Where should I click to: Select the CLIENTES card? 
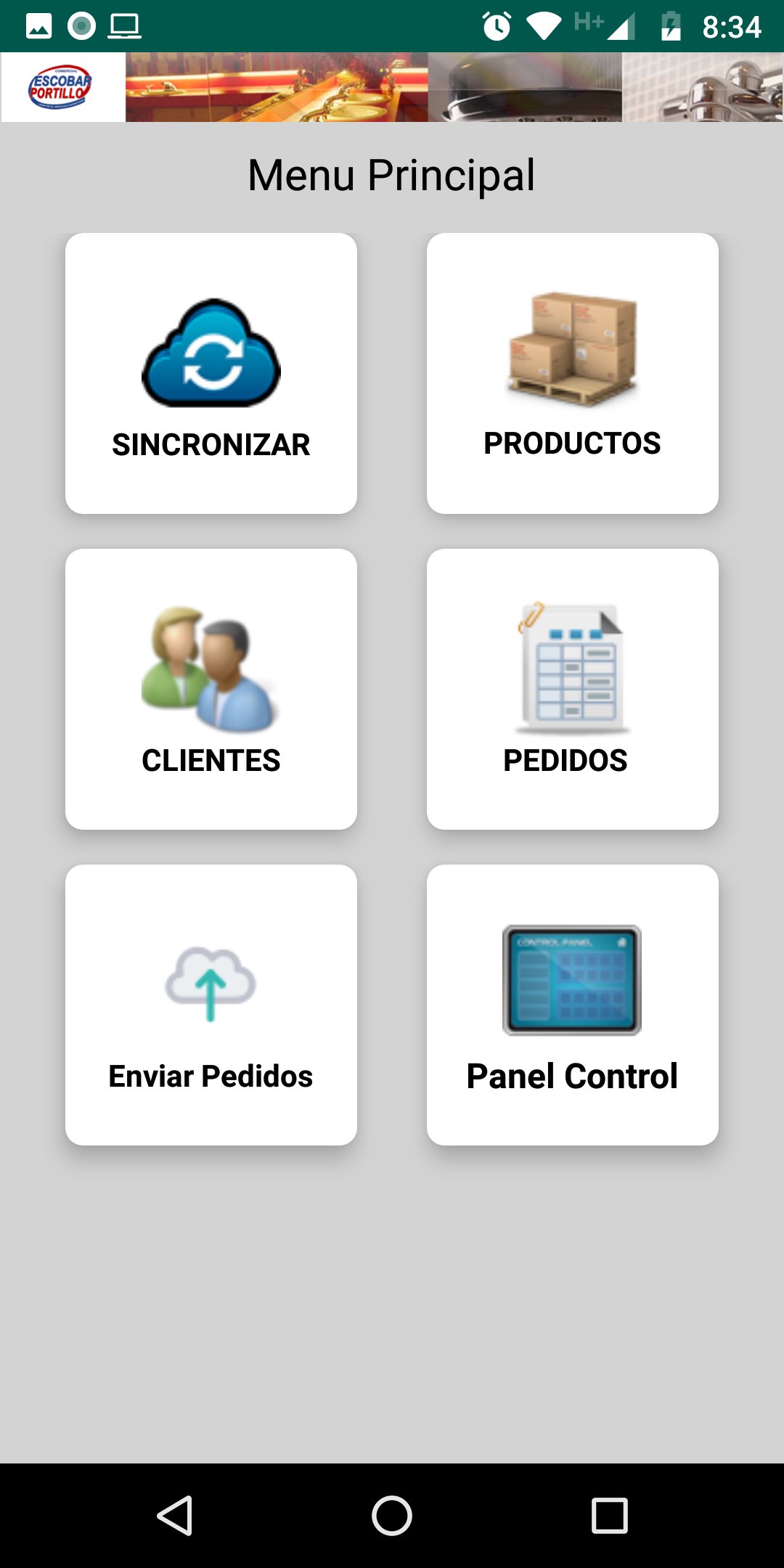pos(211,689)
